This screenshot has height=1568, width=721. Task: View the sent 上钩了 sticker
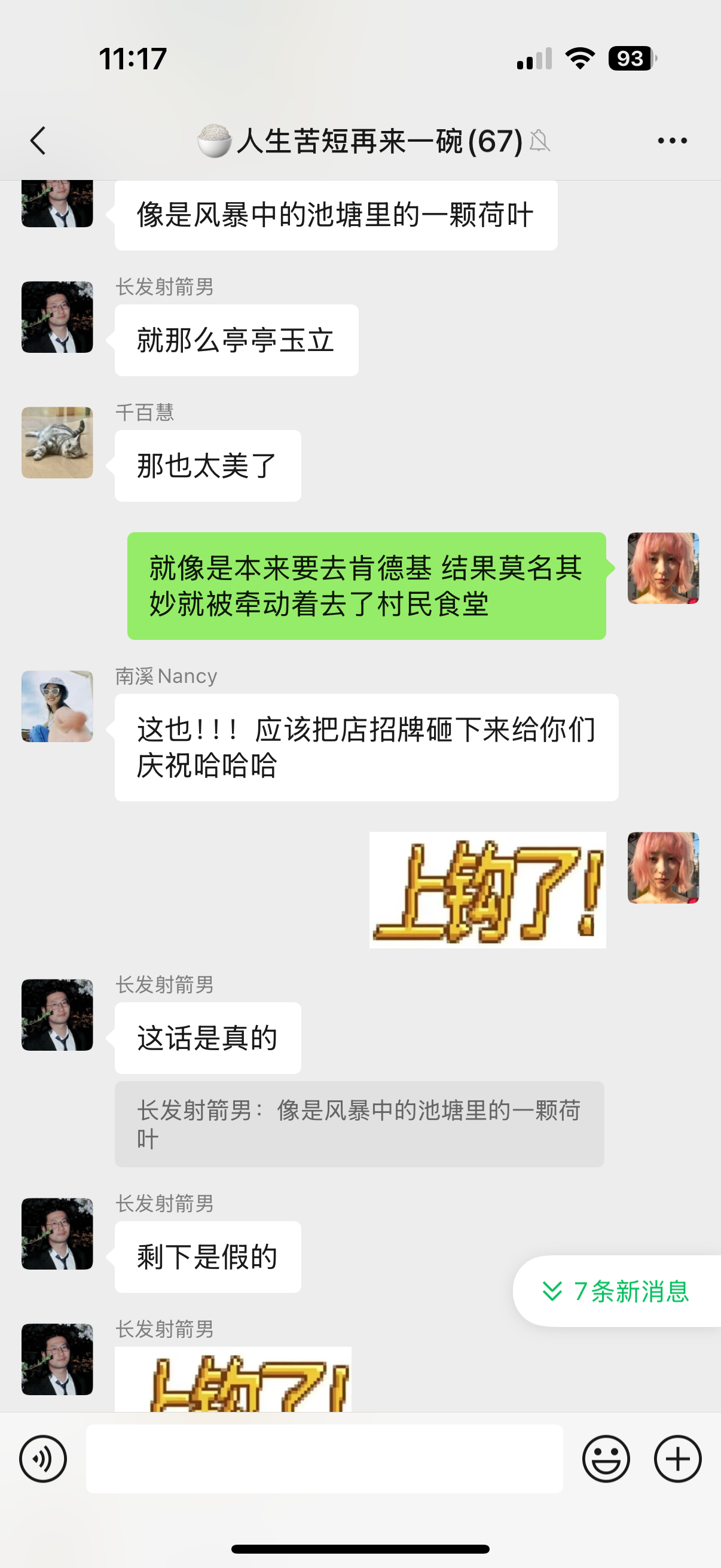coord(487,890)
